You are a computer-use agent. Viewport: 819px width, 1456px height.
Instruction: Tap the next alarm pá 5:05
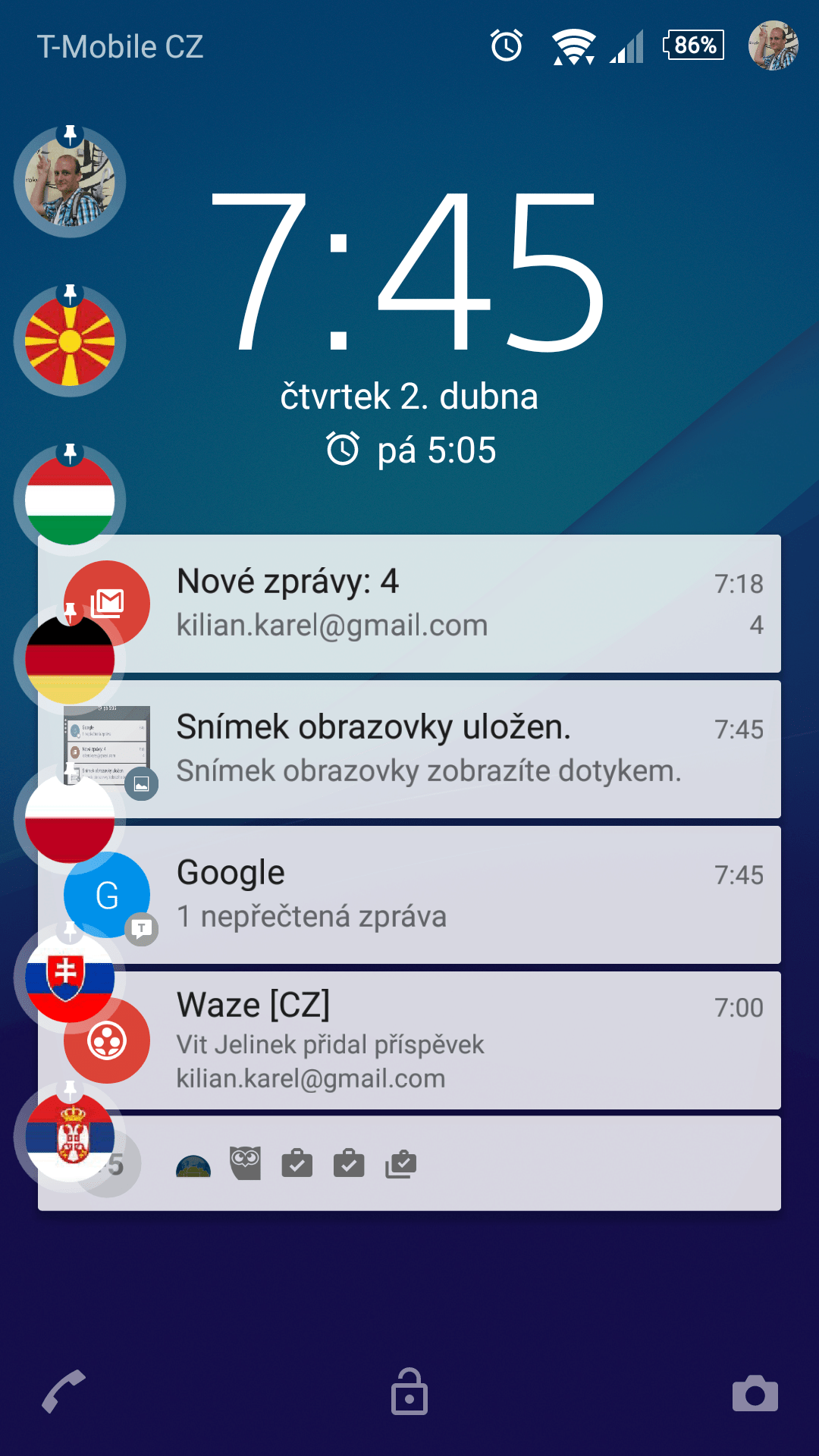pos(411,450)
